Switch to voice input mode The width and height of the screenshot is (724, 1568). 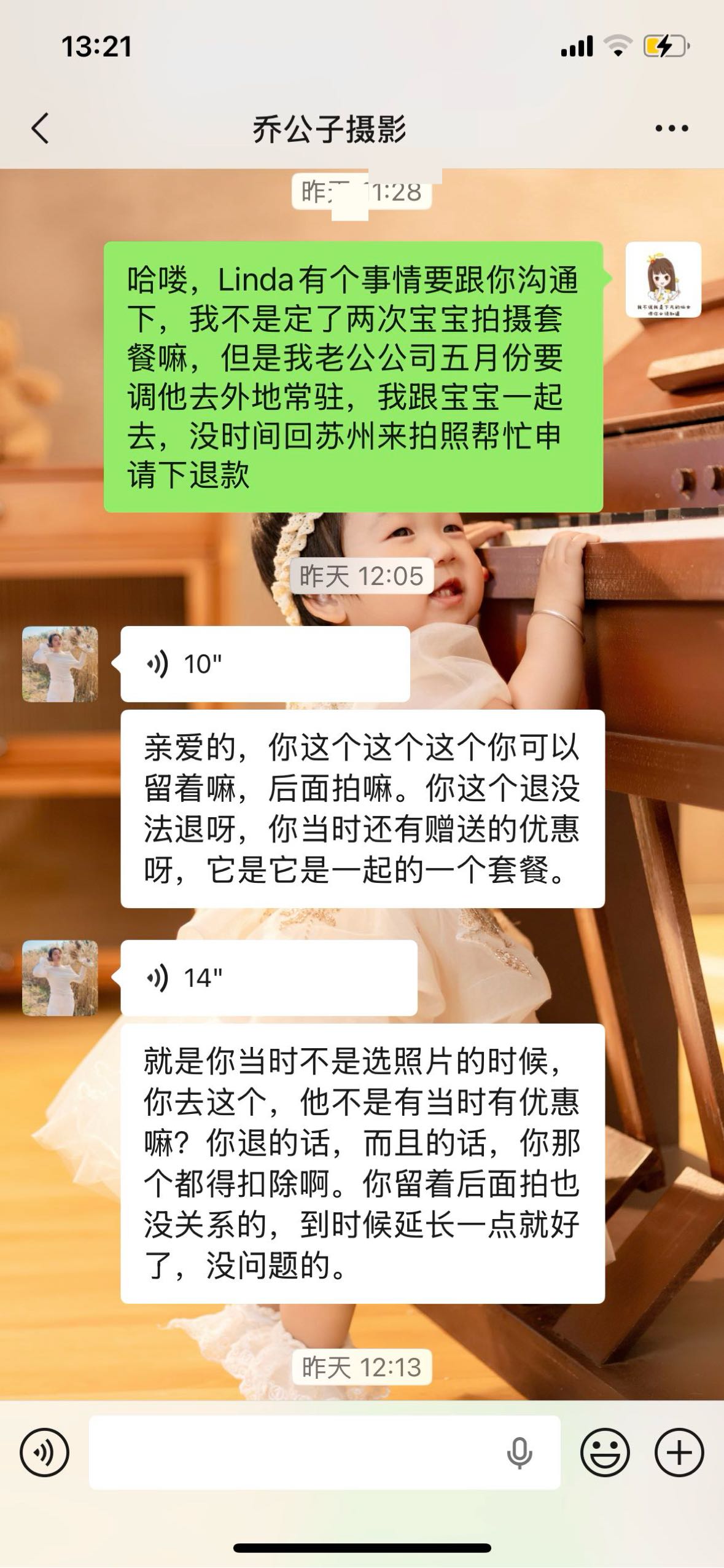click(44, 1453)
